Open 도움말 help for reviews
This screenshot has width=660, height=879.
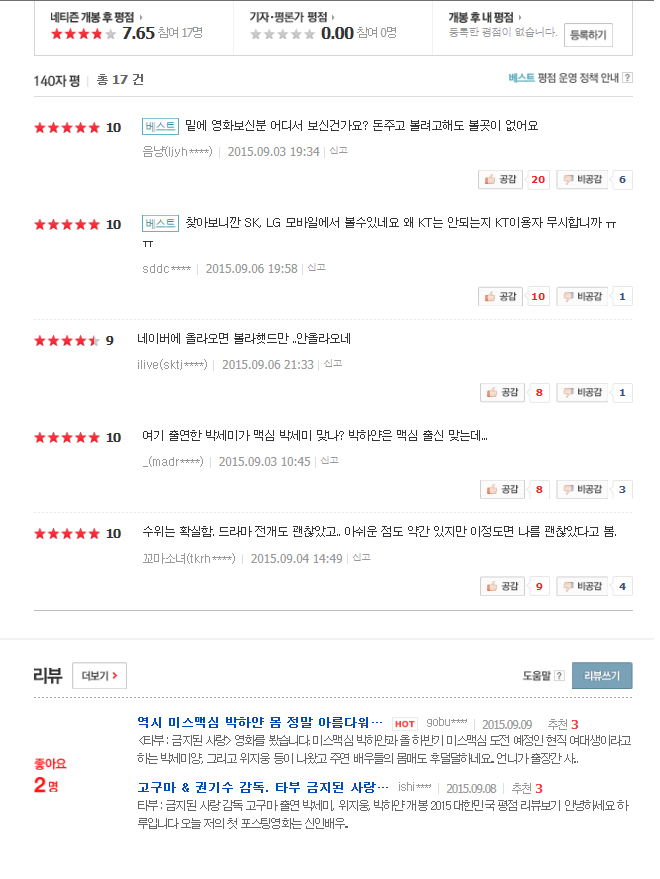(x=543, y=676)
